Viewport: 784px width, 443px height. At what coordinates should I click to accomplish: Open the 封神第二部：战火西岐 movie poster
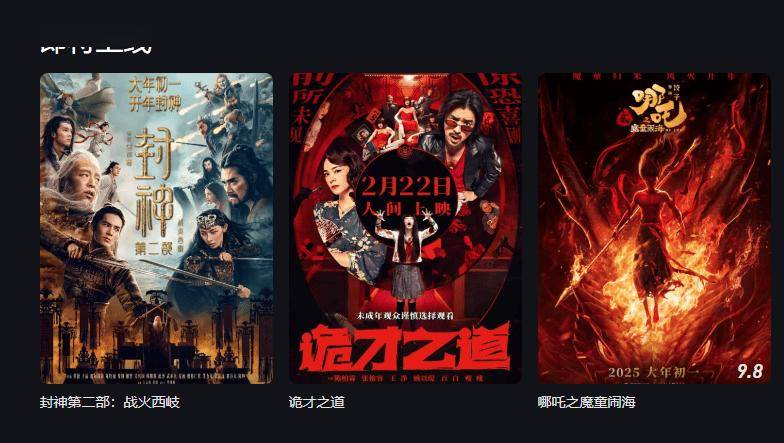(156, 228)
